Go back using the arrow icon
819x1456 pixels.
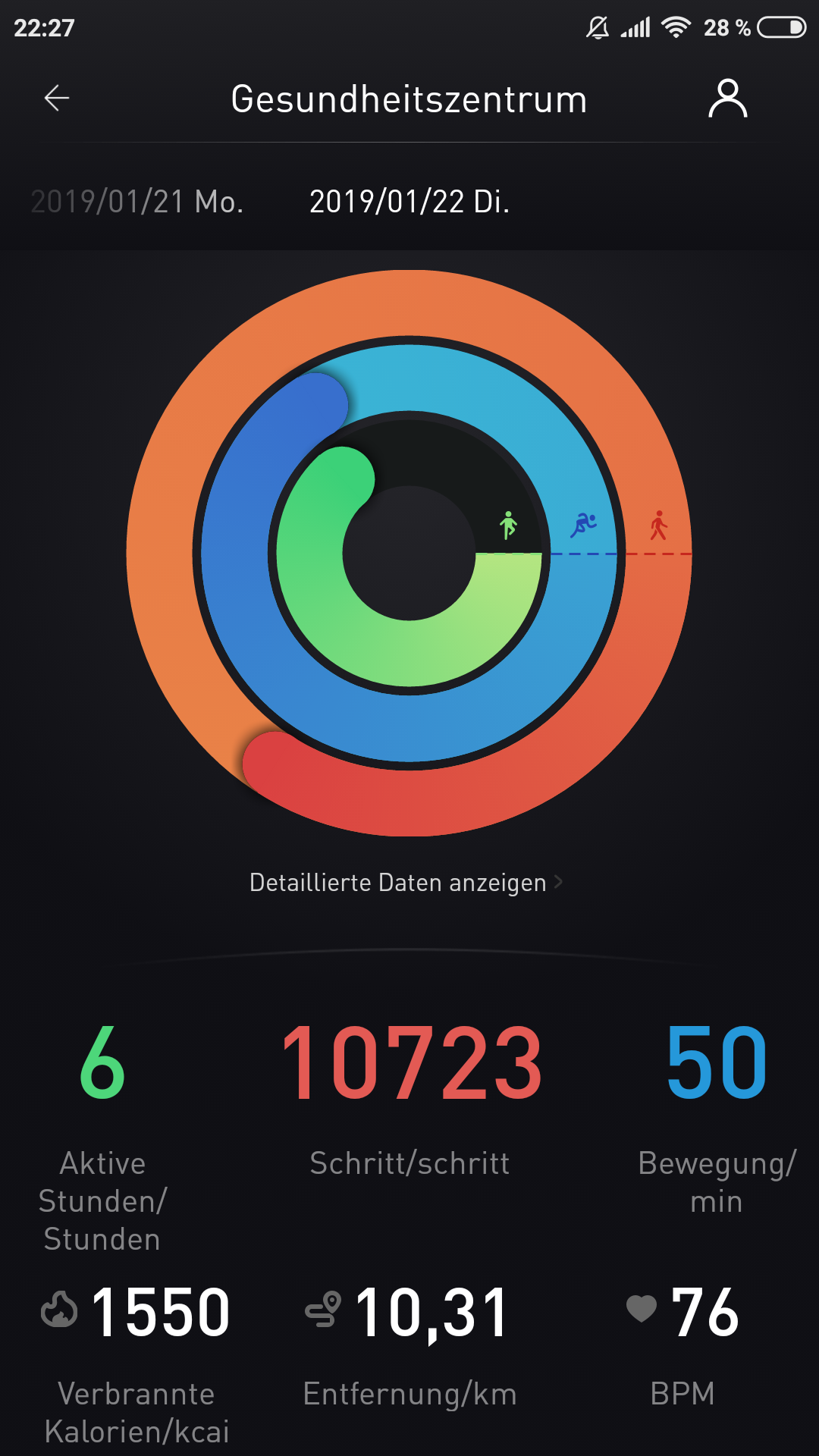(x=57, y=99)
